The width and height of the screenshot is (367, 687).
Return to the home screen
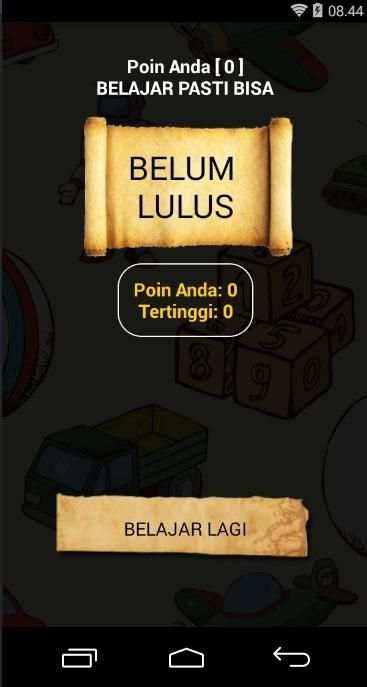(187, 658)
